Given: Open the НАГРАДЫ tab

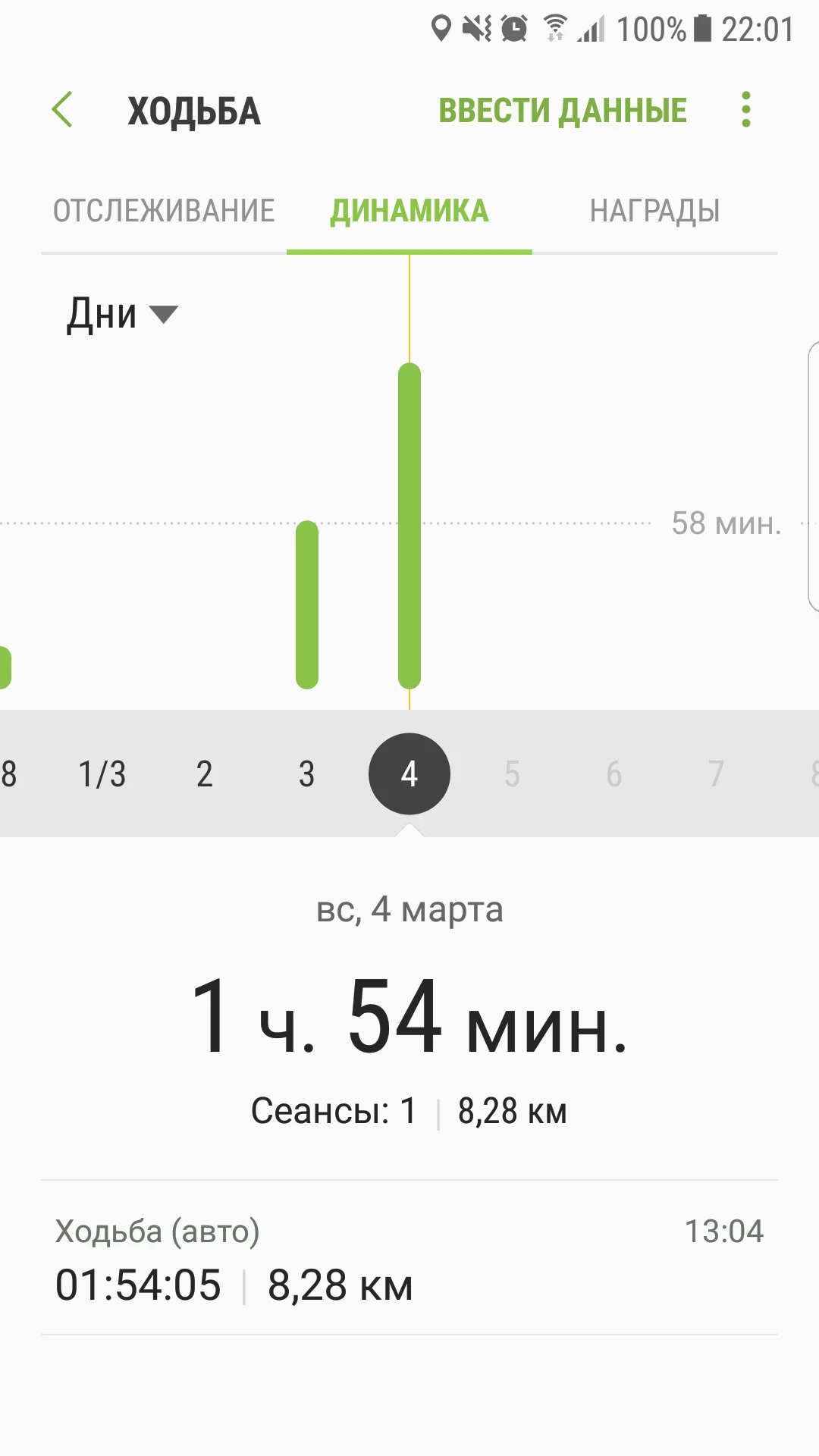Looking at the screenshot, I should [x=654, y=211].
